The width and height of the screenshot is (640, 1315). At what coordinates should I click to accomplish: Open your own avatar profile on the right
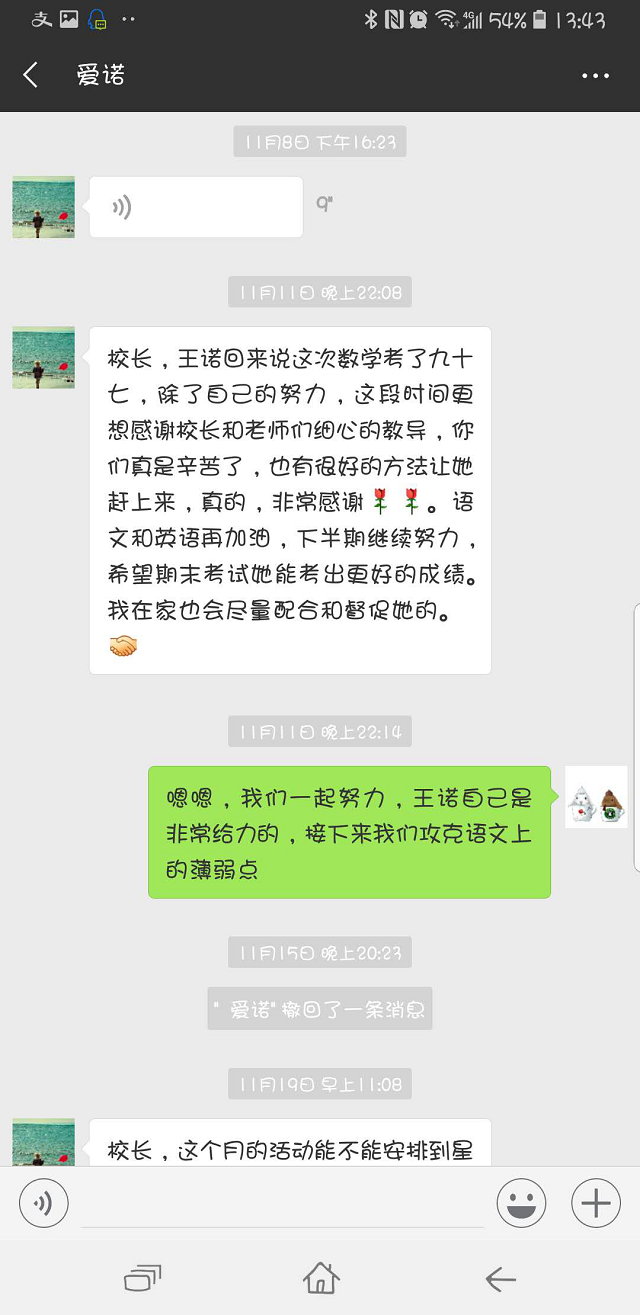(x=596, y=797)
